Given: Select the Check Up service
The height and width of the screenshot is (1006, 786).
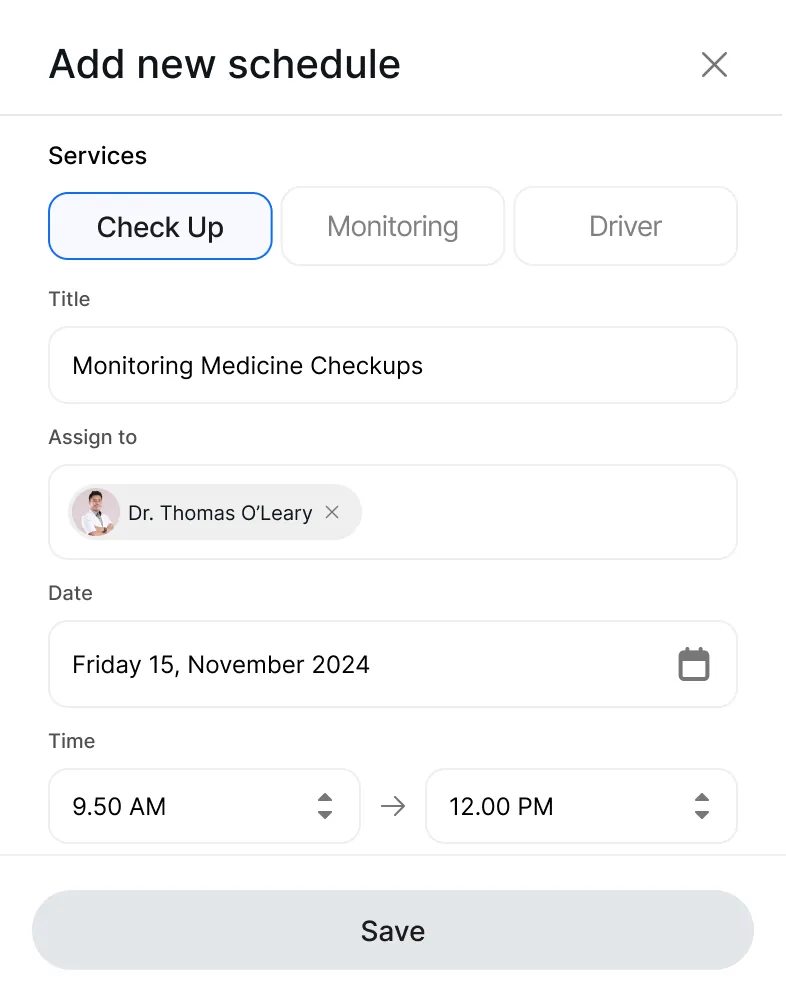Looking at the screenshot, I should point(160,226).
